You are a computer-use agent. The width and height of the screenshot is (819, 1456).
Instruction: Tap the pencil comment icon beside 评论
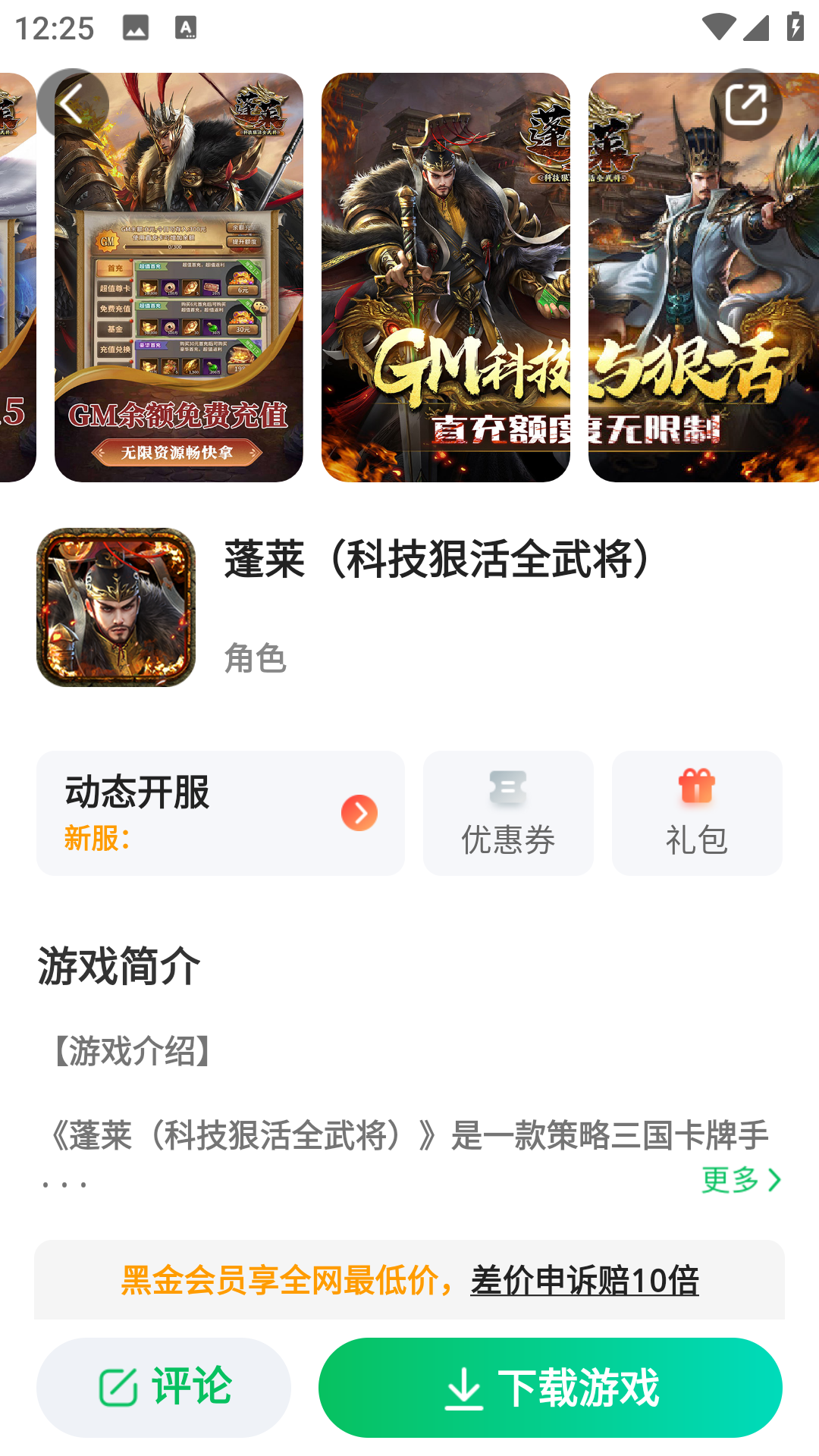point(119,1385)
